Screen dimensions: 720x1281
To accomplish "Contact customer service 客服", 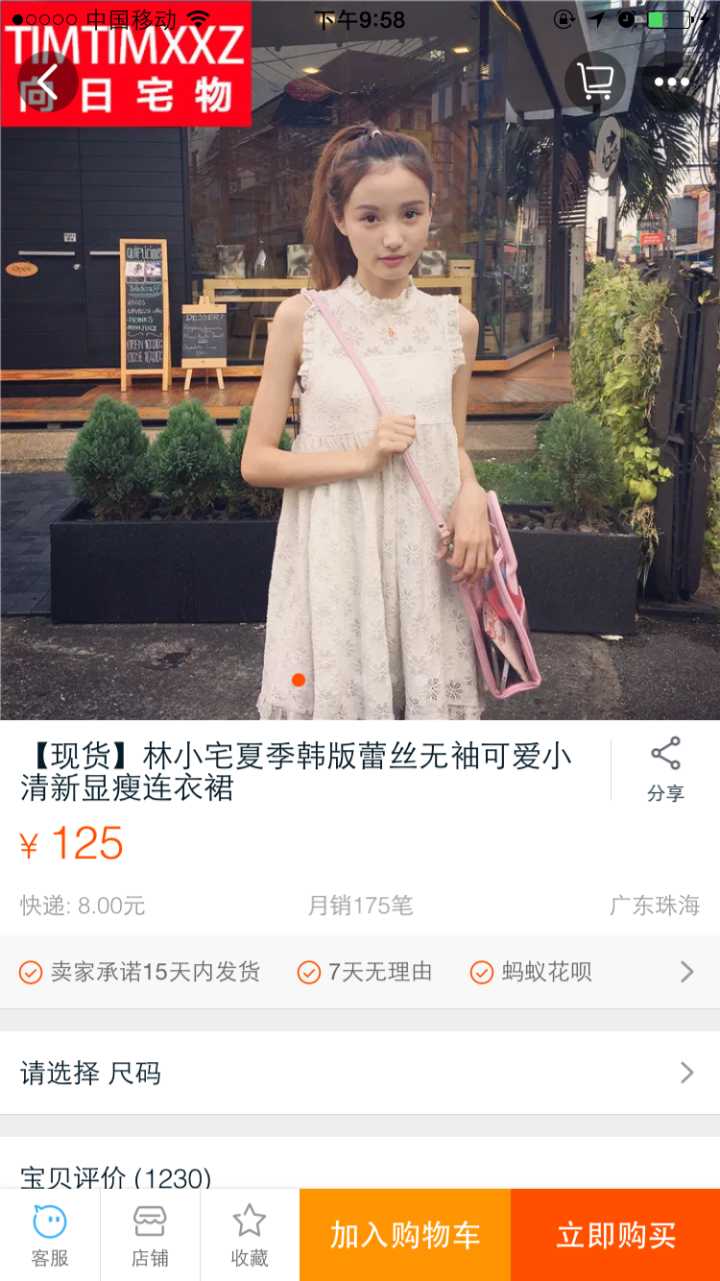I will 50,1235.
